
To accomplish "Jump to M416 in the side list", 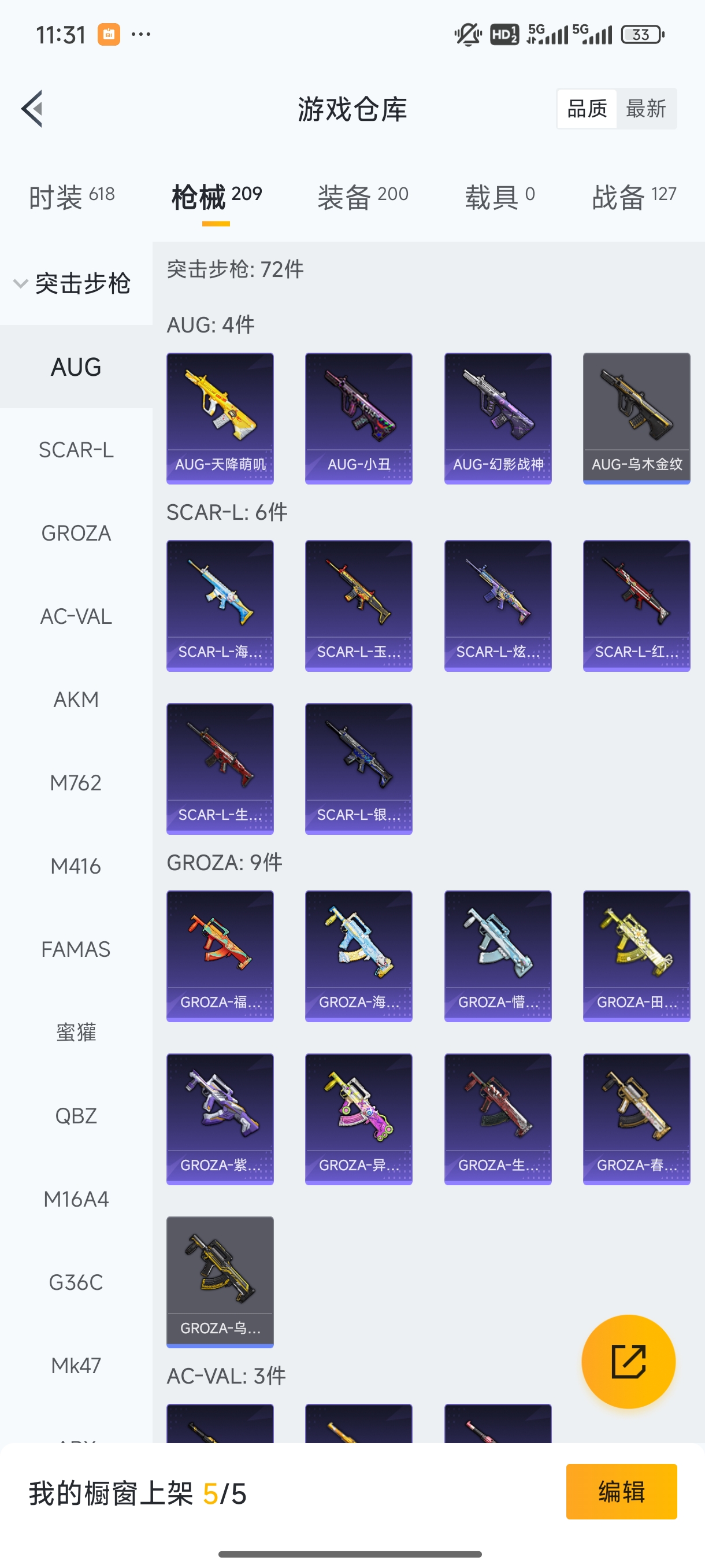I will click(76, 866).
